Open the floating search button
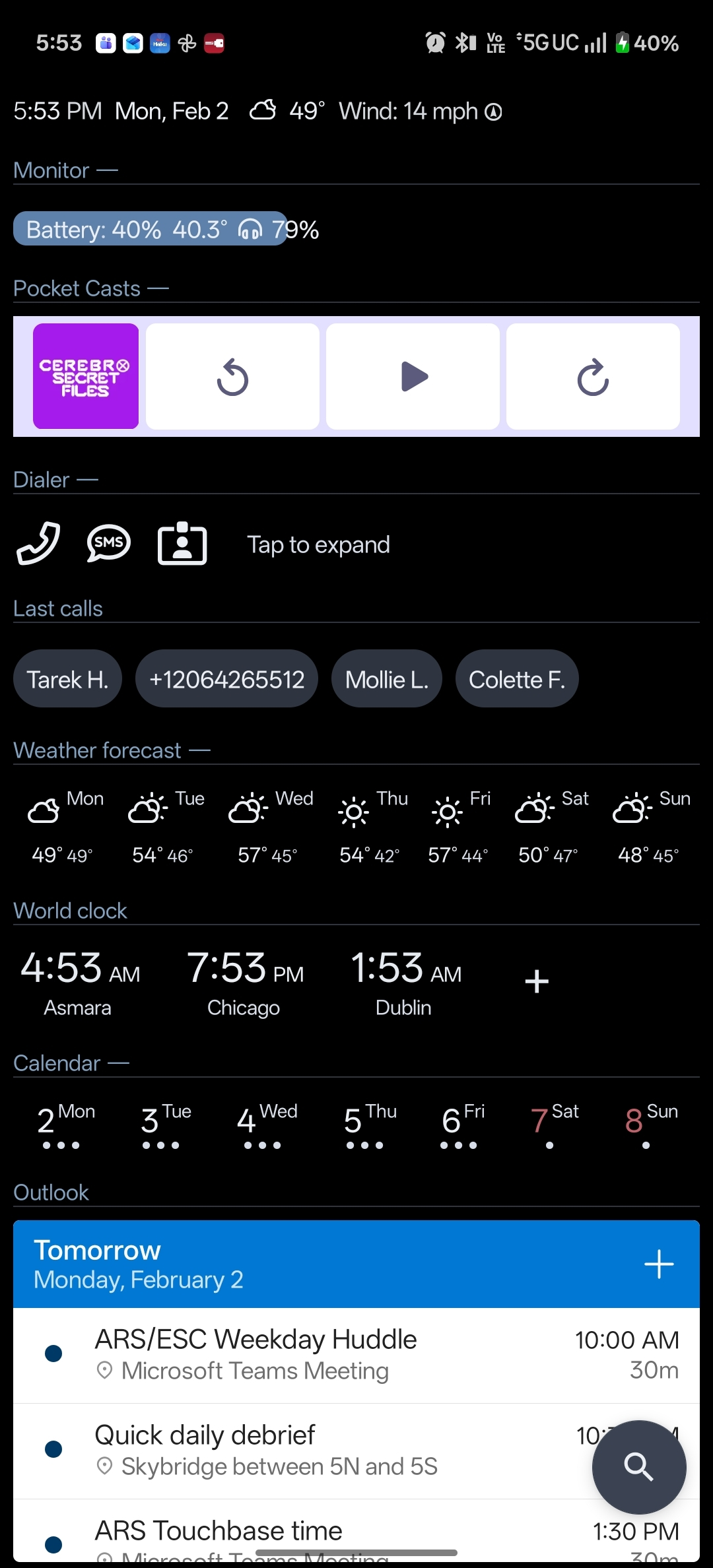Viewport: 713px width, 1568px height. click(638, 1466)
